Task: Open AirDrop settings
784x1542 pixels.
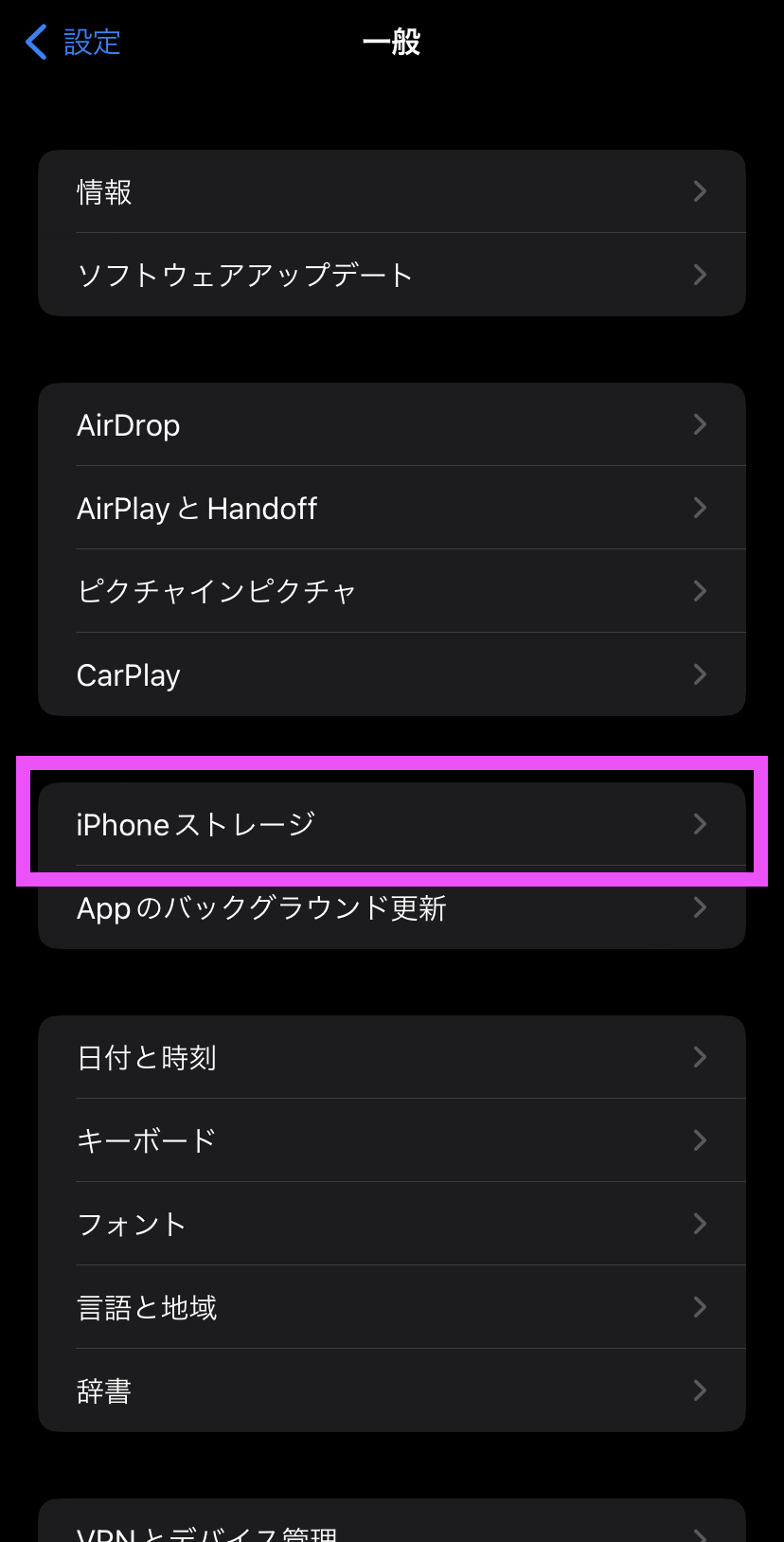Action: point(391,425)
